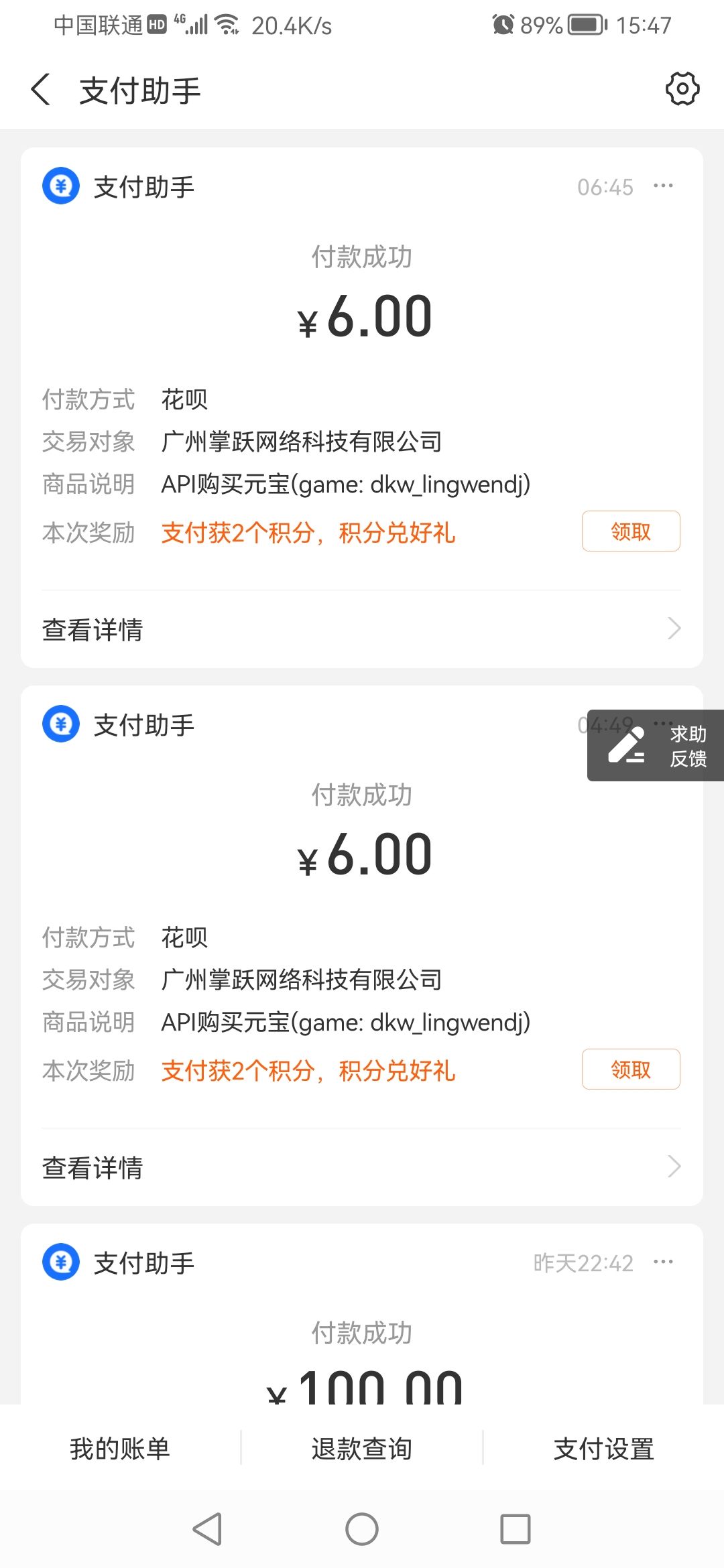Tap the system home button
Viewport: 724px width, 1568px height.
[x=361, y=1529]
